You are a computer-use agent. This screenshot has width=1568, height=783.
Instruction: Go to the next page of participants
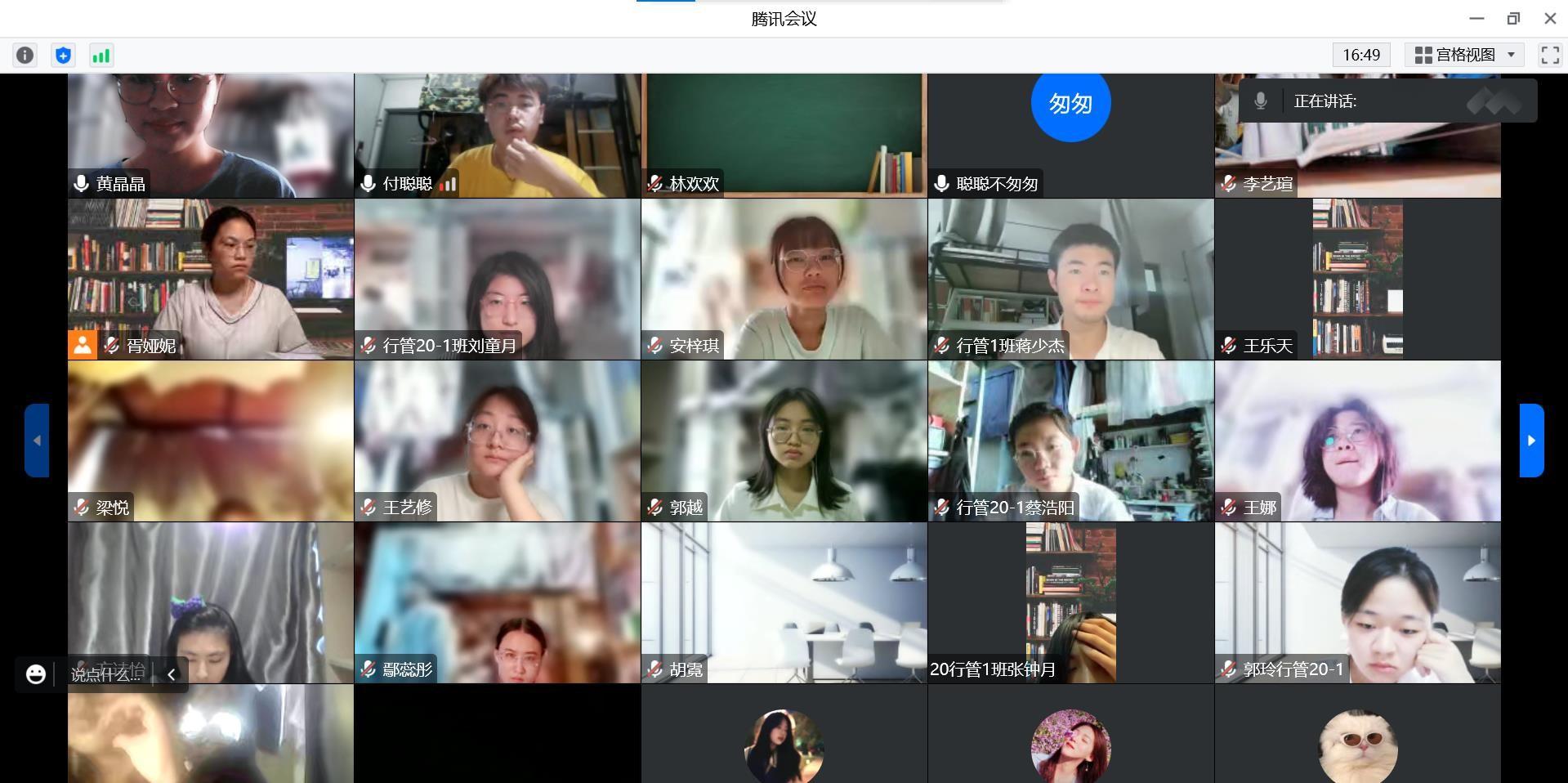(1531, 440)
